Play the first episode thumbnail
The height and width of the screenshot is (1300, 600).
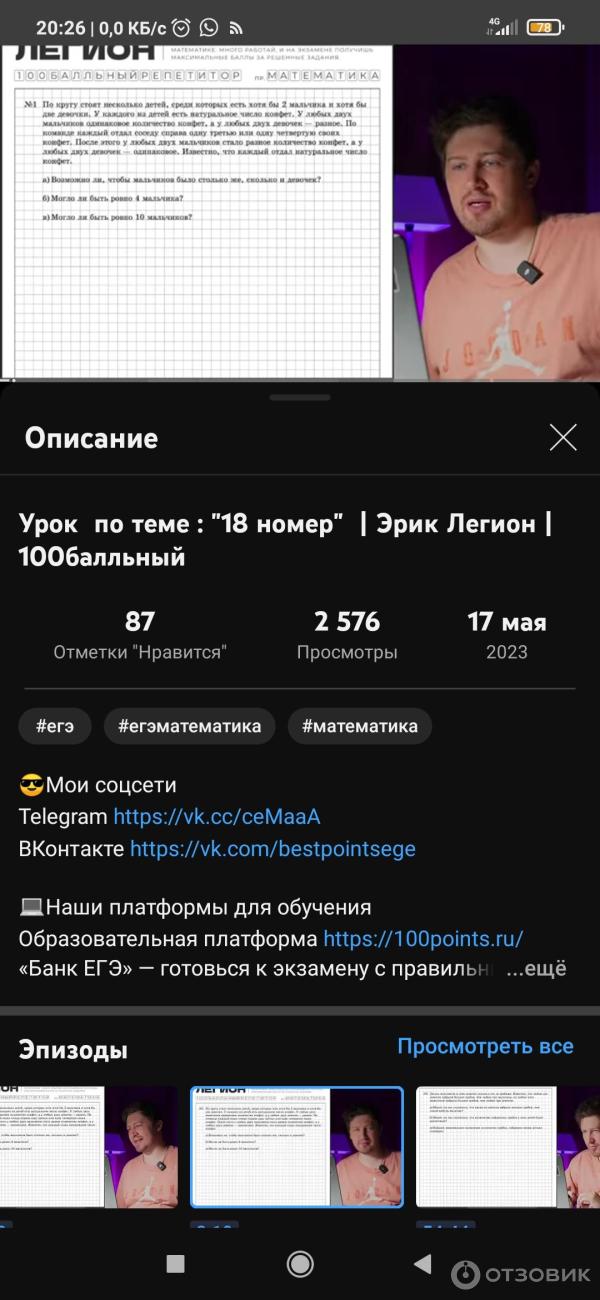click(x=88, y=1146)
